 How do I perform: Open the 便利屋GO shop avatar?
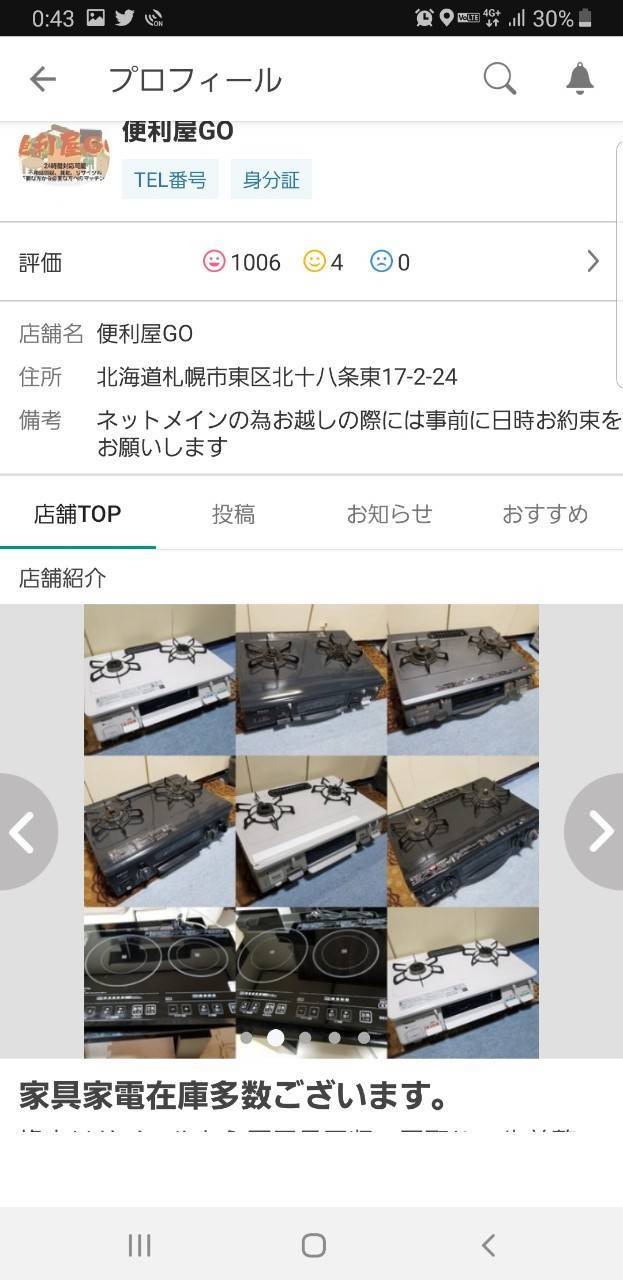[63, 155]
